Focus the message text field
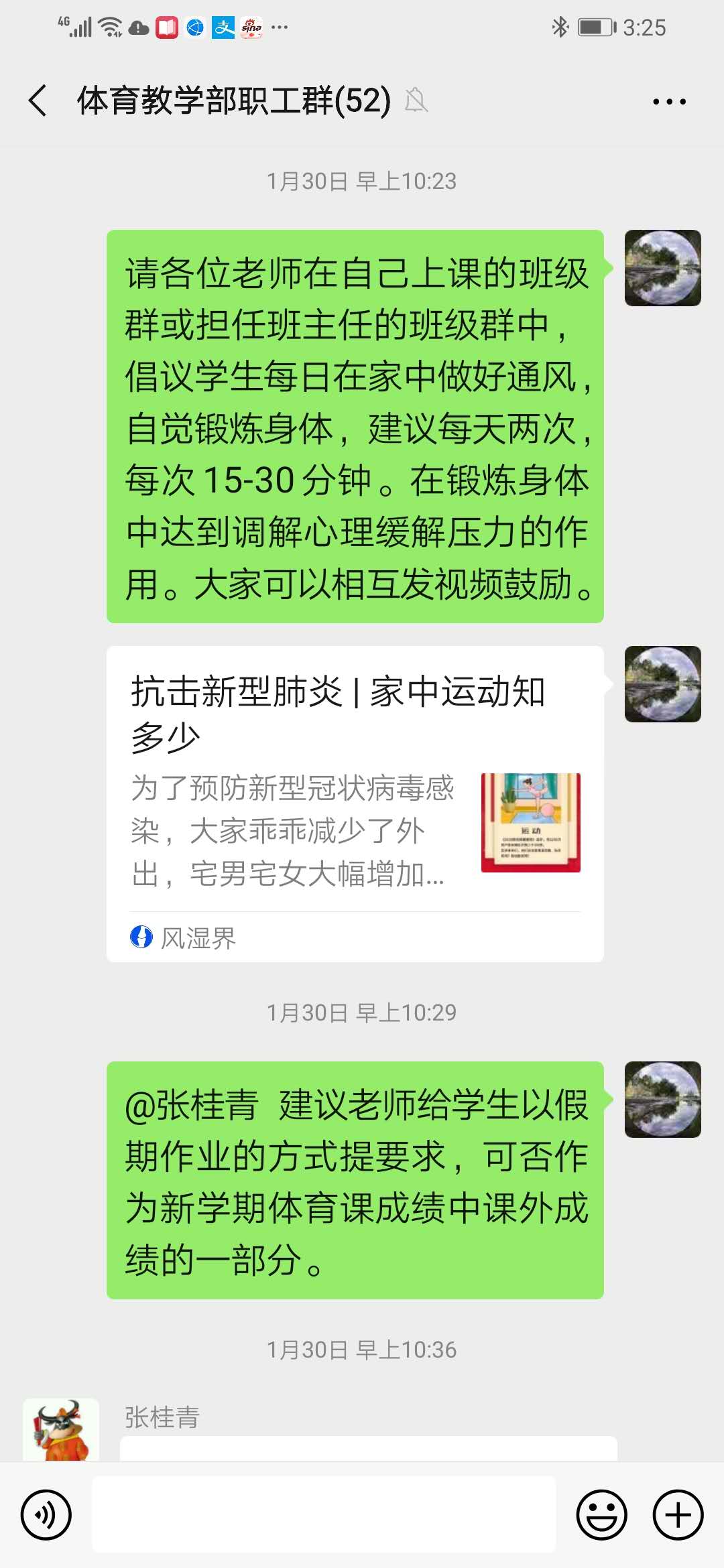The image size is (724, 1568). [324, 1514]
